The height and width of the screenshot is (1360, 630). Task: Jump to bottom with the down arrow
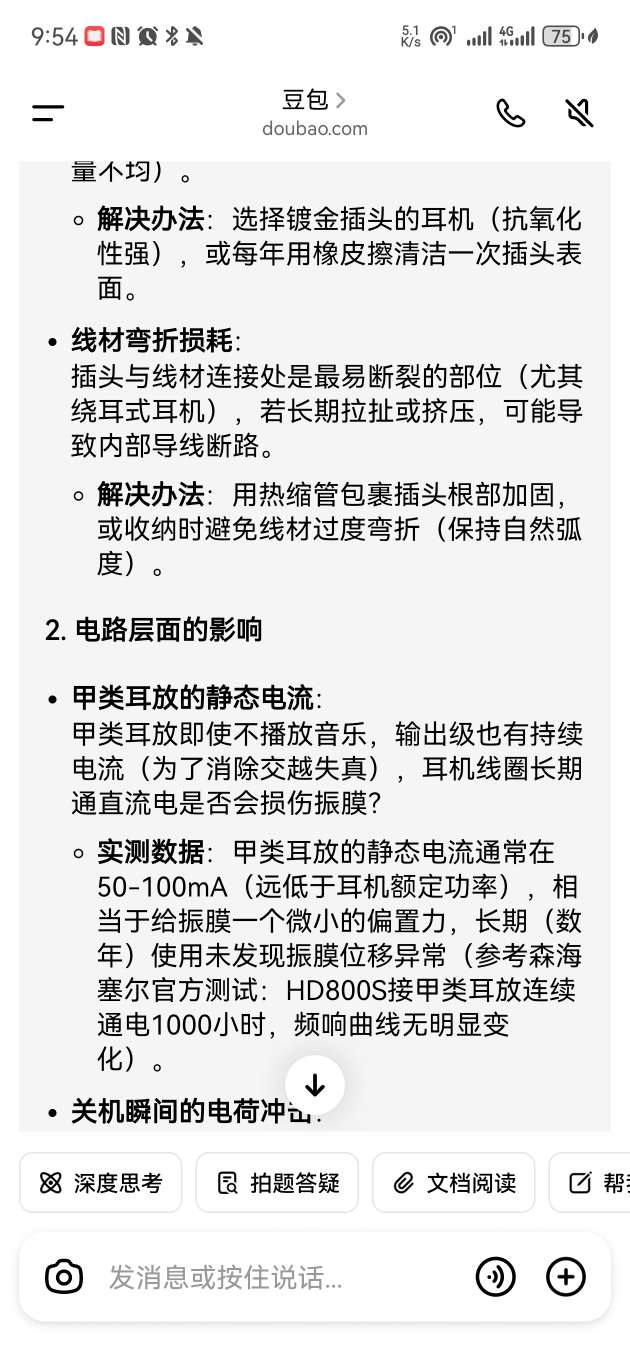tap(315, 1085)
